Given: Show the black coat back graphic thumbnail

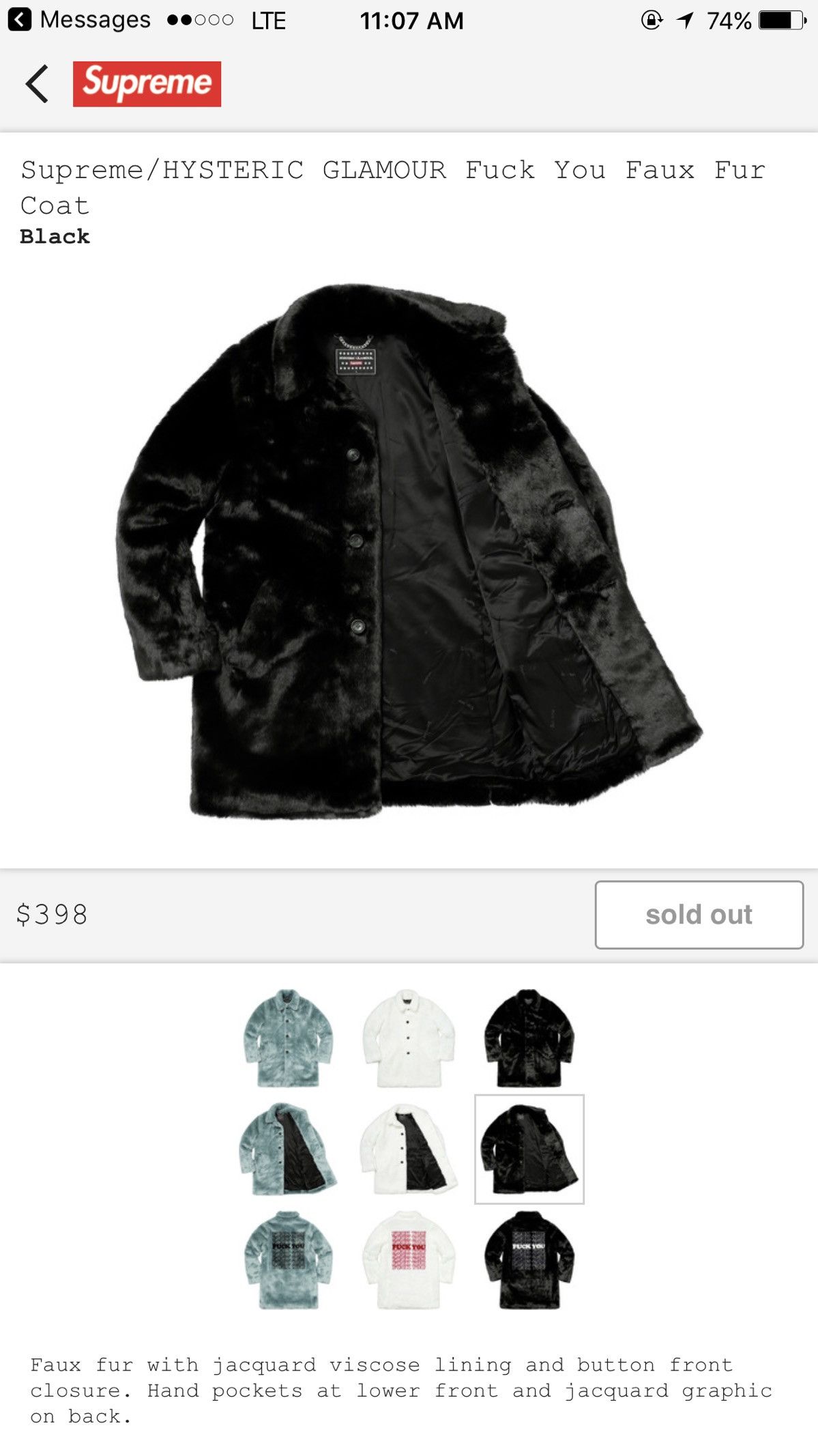Looking at the screenshot, I should [x=529, y=1260].
